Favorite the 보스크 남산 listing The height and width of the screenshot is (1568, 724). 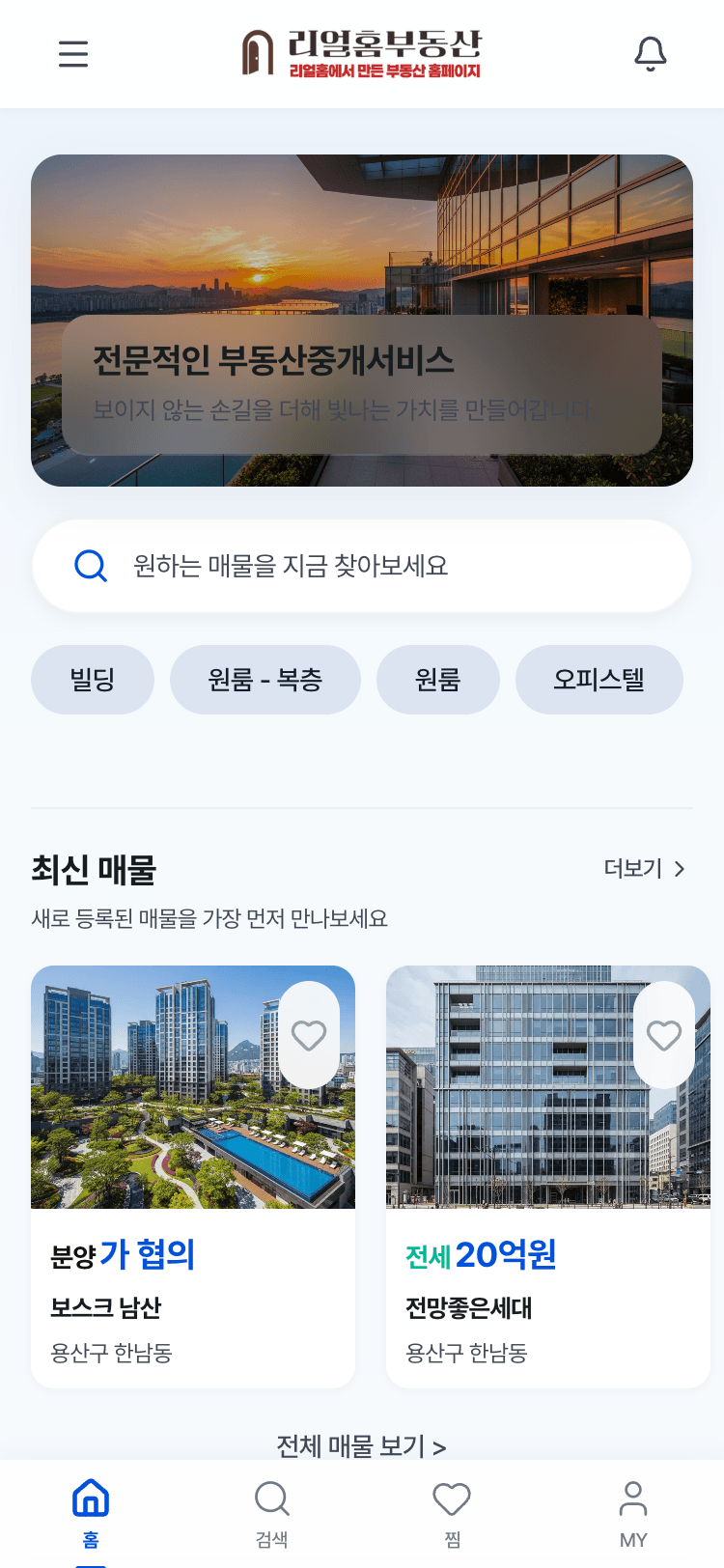point(309,1034)
